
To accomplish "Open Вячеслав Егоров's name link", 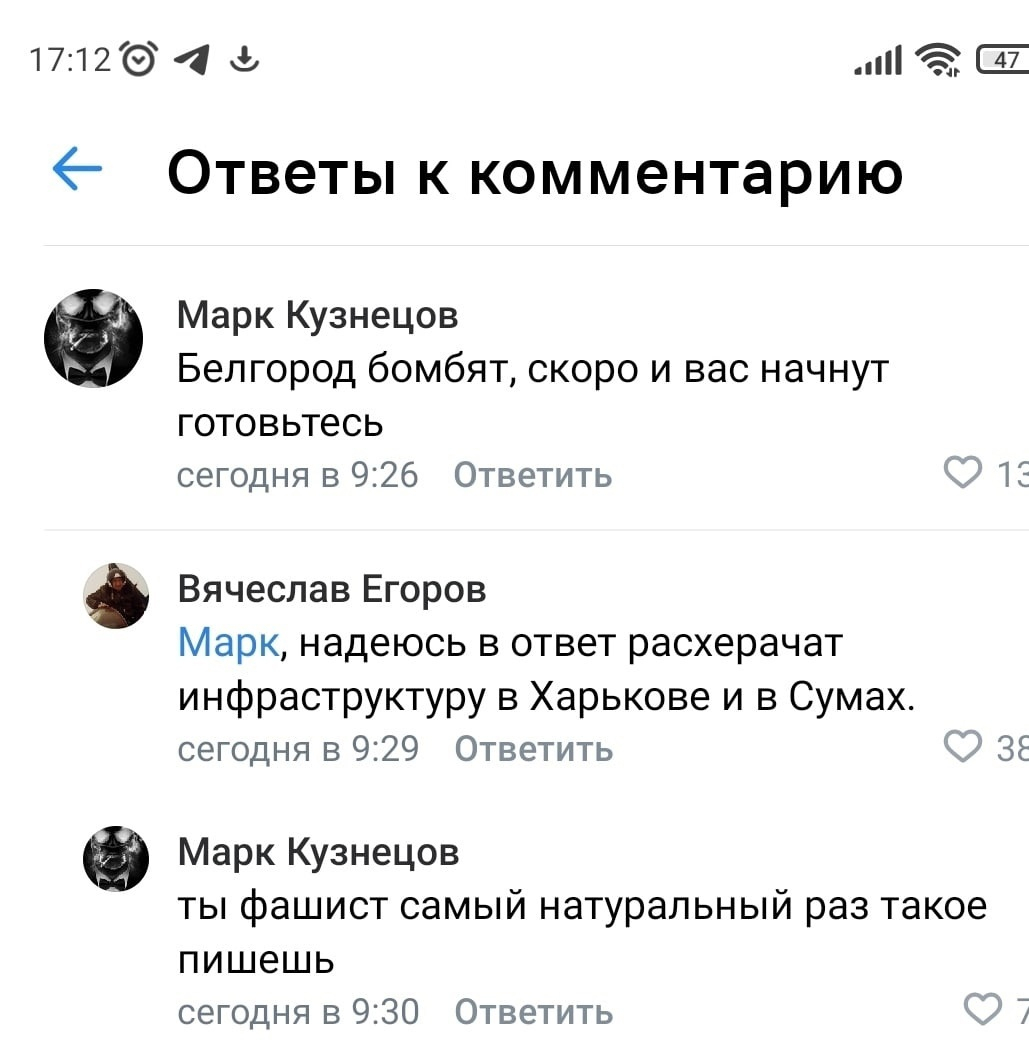I will [x=331, y=590].
